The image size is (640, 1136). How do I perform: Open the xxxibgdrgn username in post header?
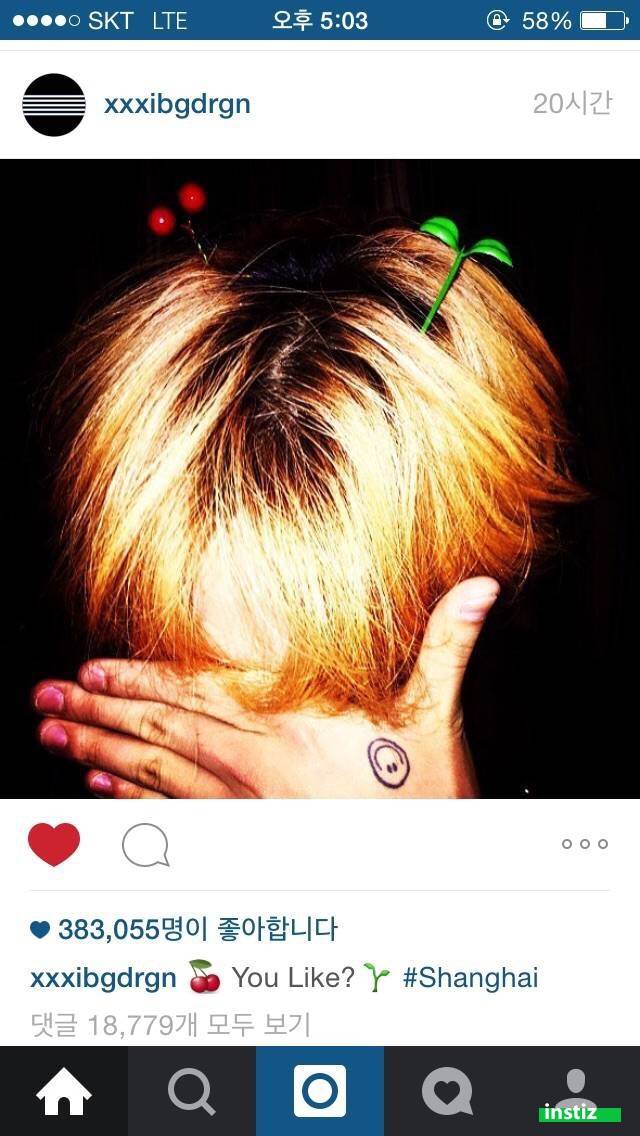click(x=177, y=104)
